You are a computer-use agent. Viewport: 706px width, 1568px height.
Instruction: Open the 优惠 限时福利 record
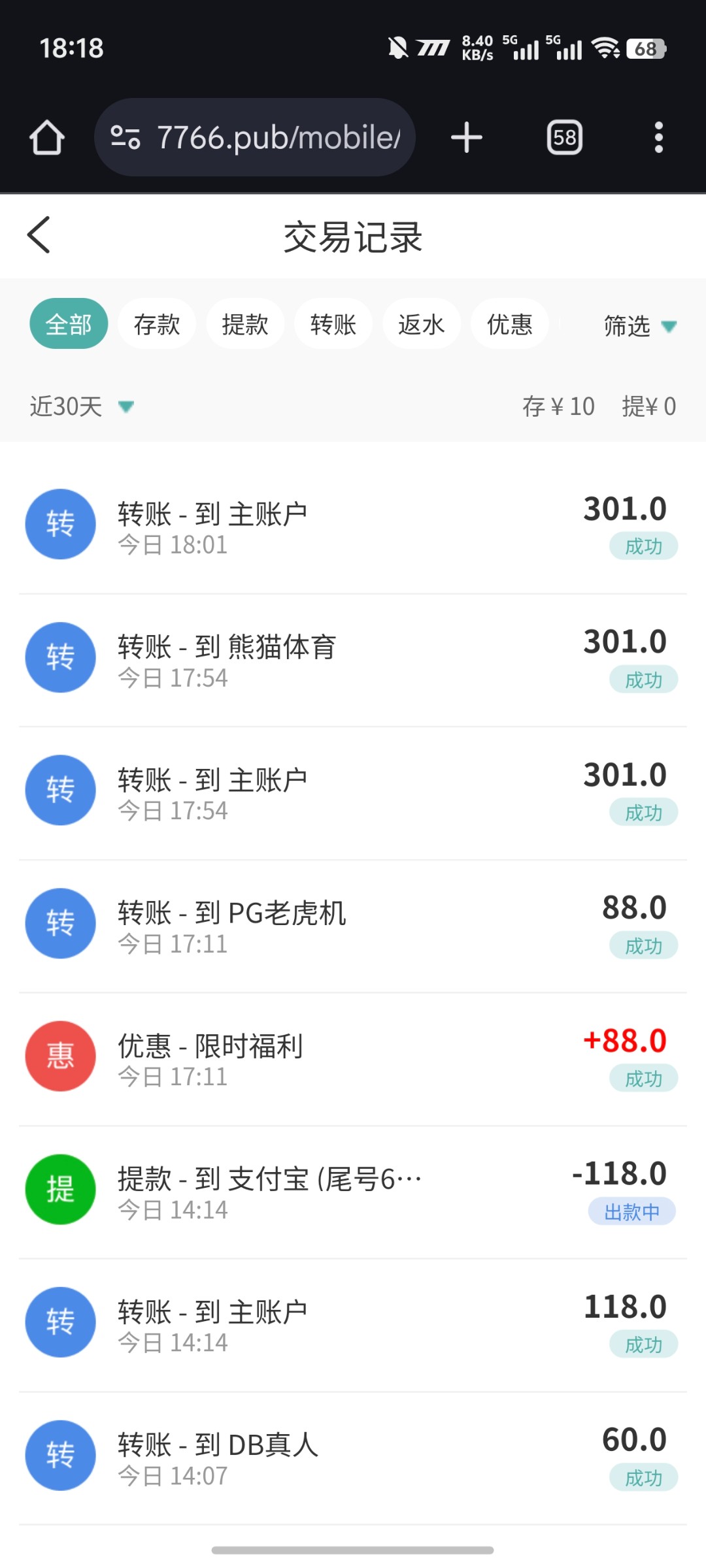click(x=353, y=1058)
